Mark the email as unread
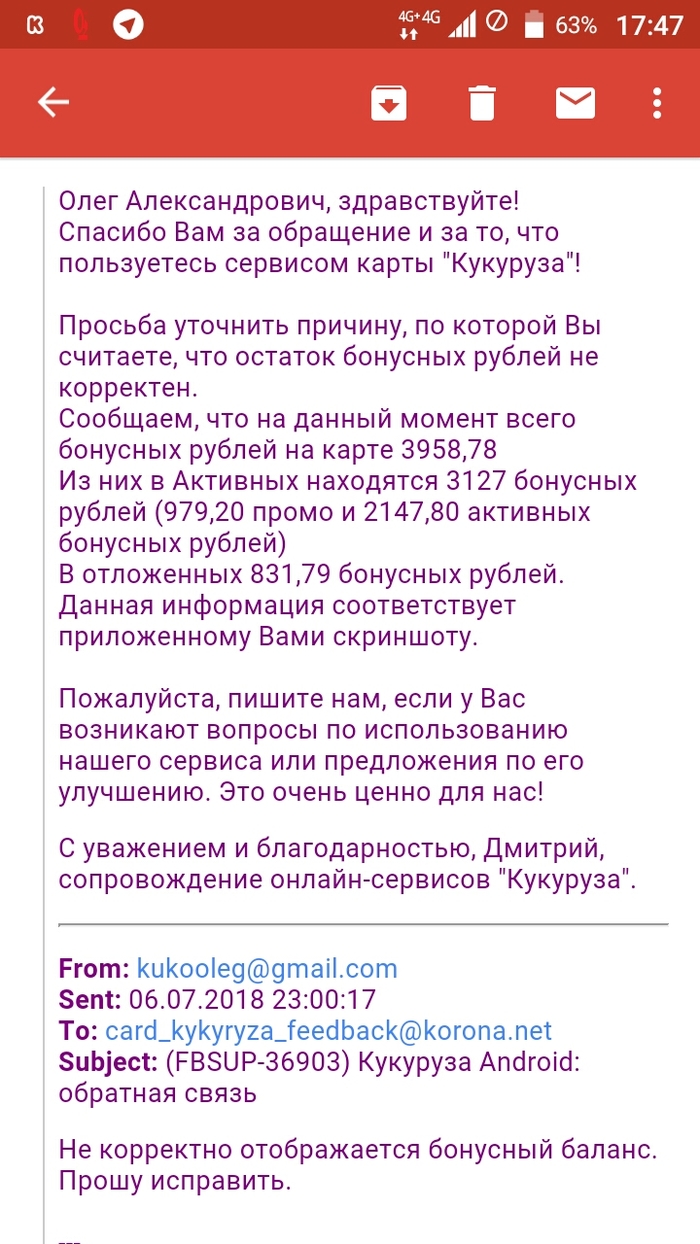 pyautogui.click(x=575, y=103)
